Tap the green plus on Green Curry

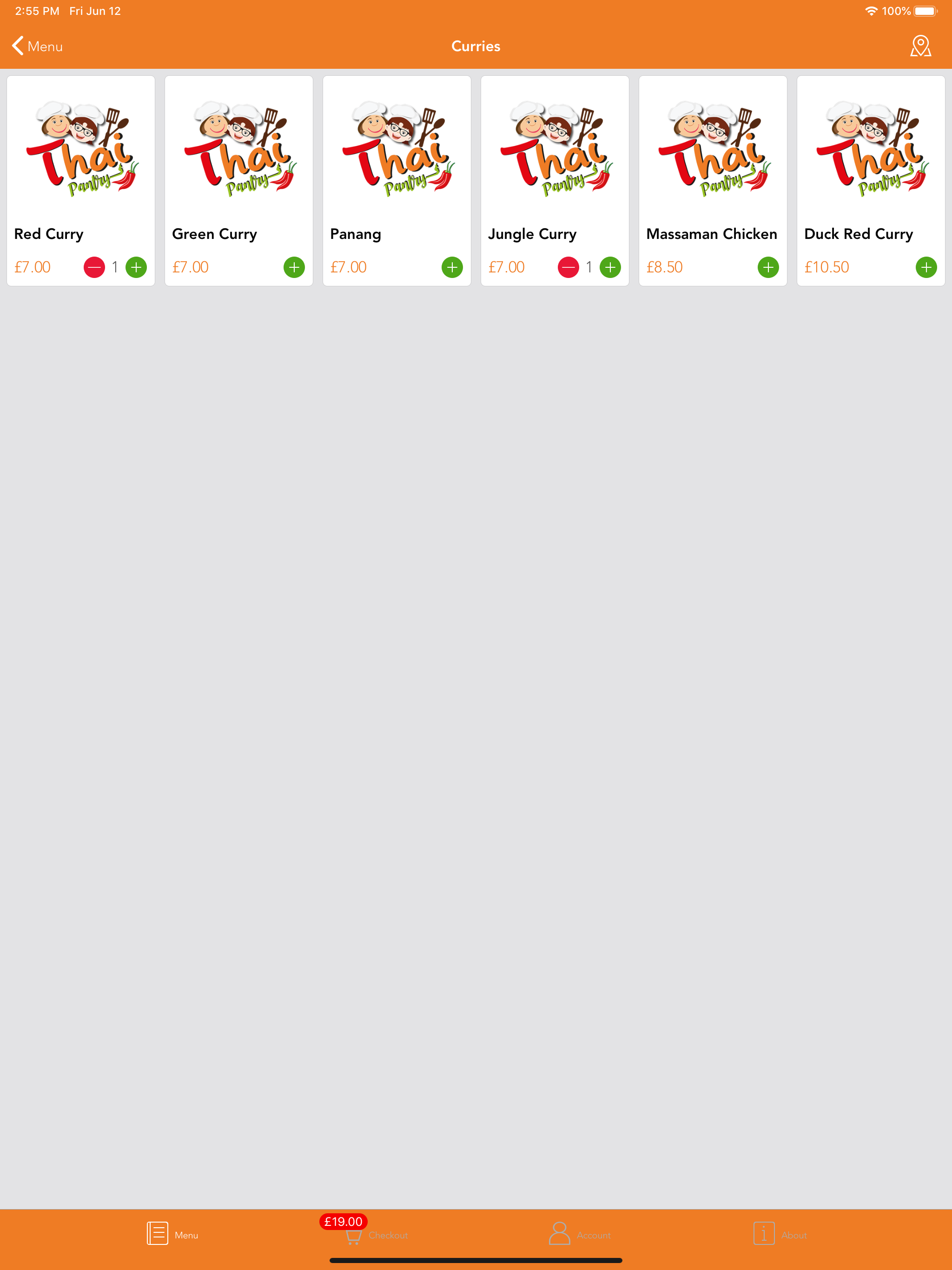pyautogui.click(x=293, y=267)
